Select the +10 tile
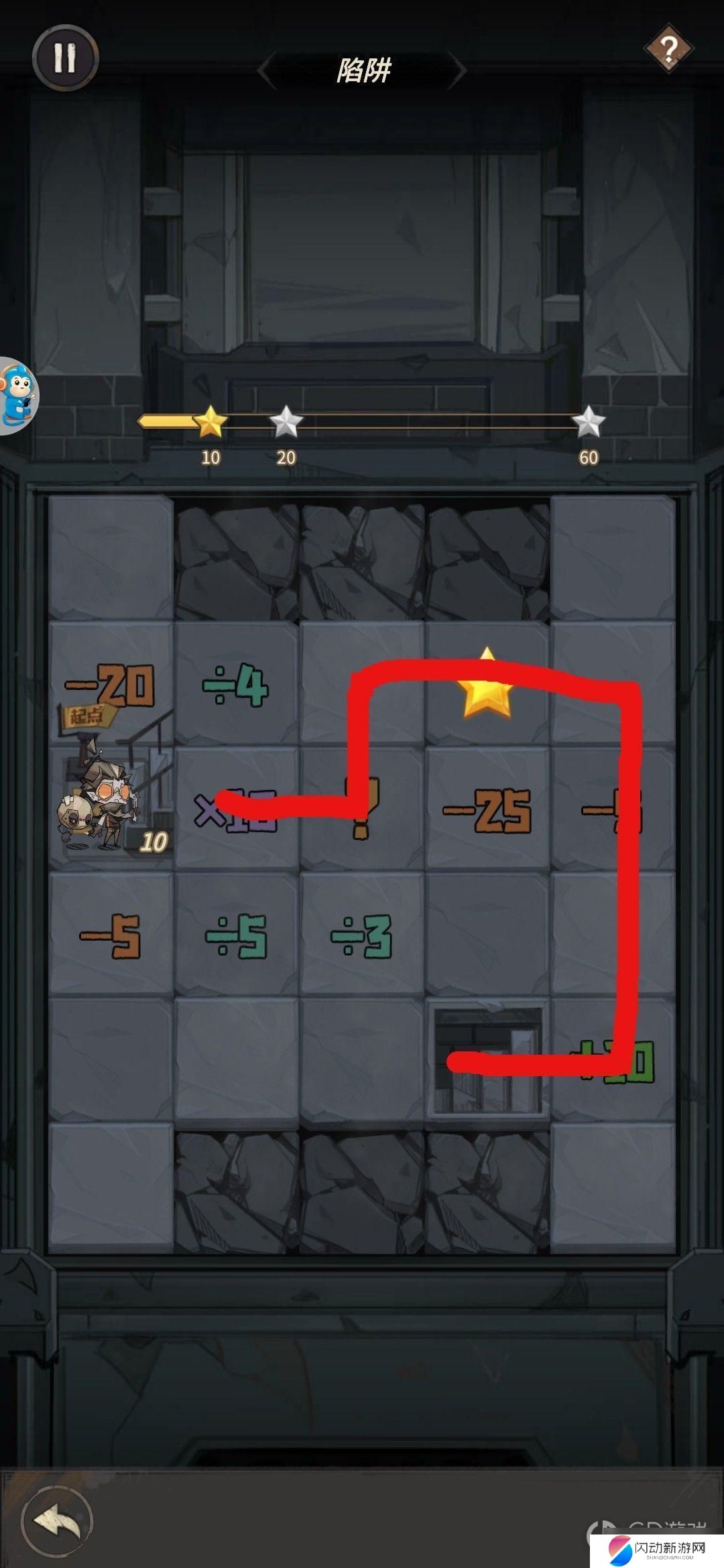This screenshot has height=1568, width=724. pyautogui.click(x=613, y=1061)
